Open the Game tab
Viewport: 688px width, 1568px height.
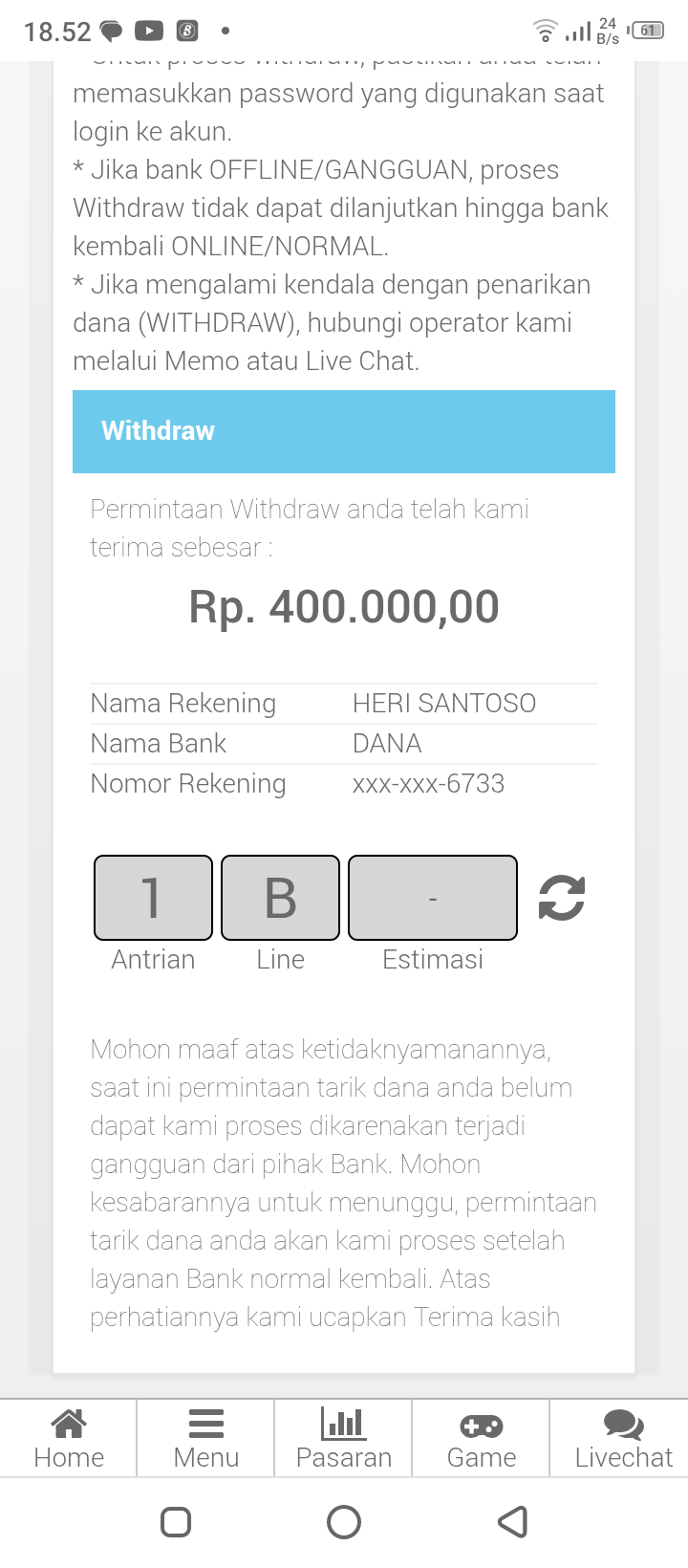click(x=482, y=1438)
